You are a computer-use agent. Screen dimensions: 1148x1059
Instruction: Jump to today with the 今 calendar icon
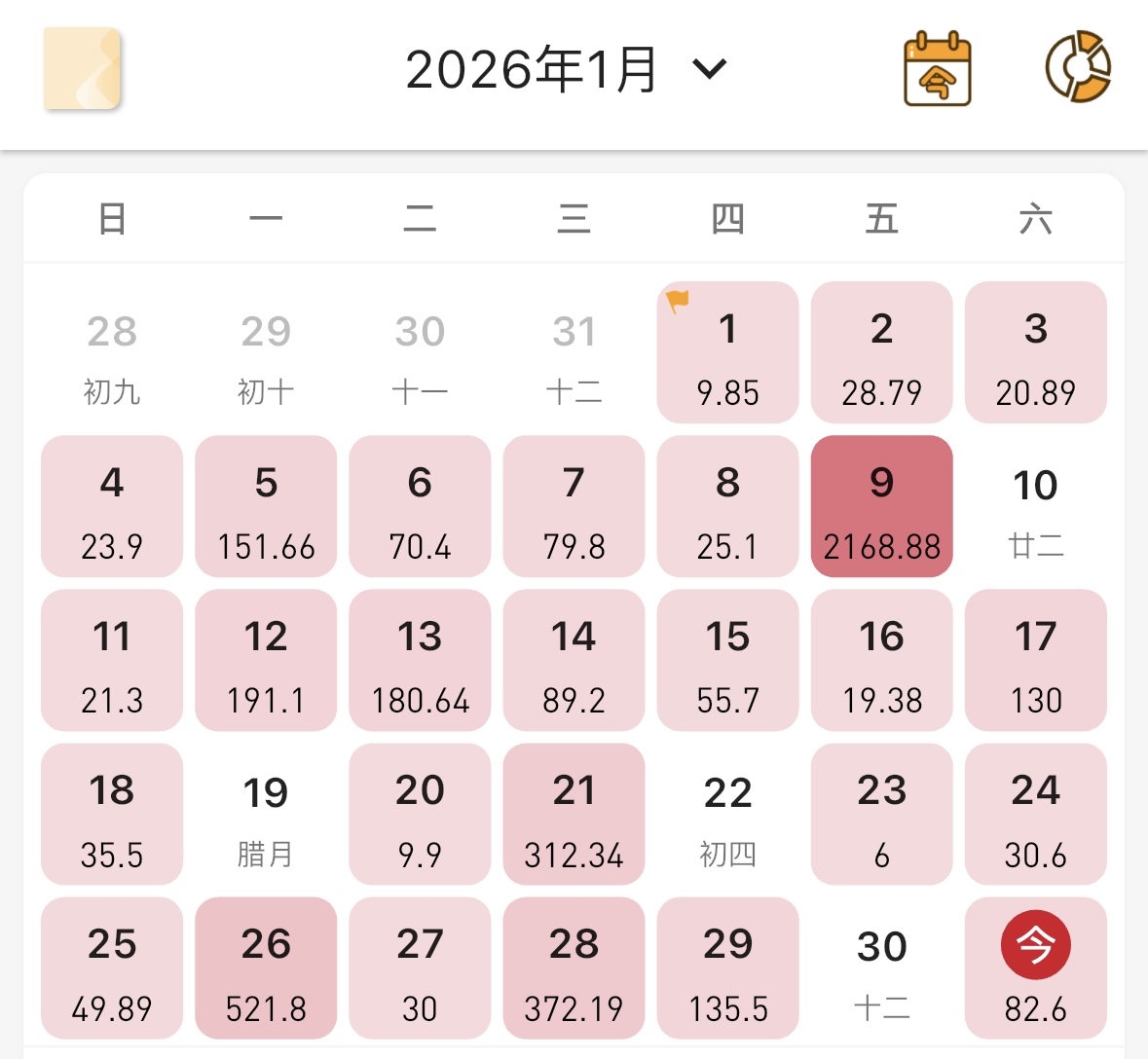(x=937, y=70)
